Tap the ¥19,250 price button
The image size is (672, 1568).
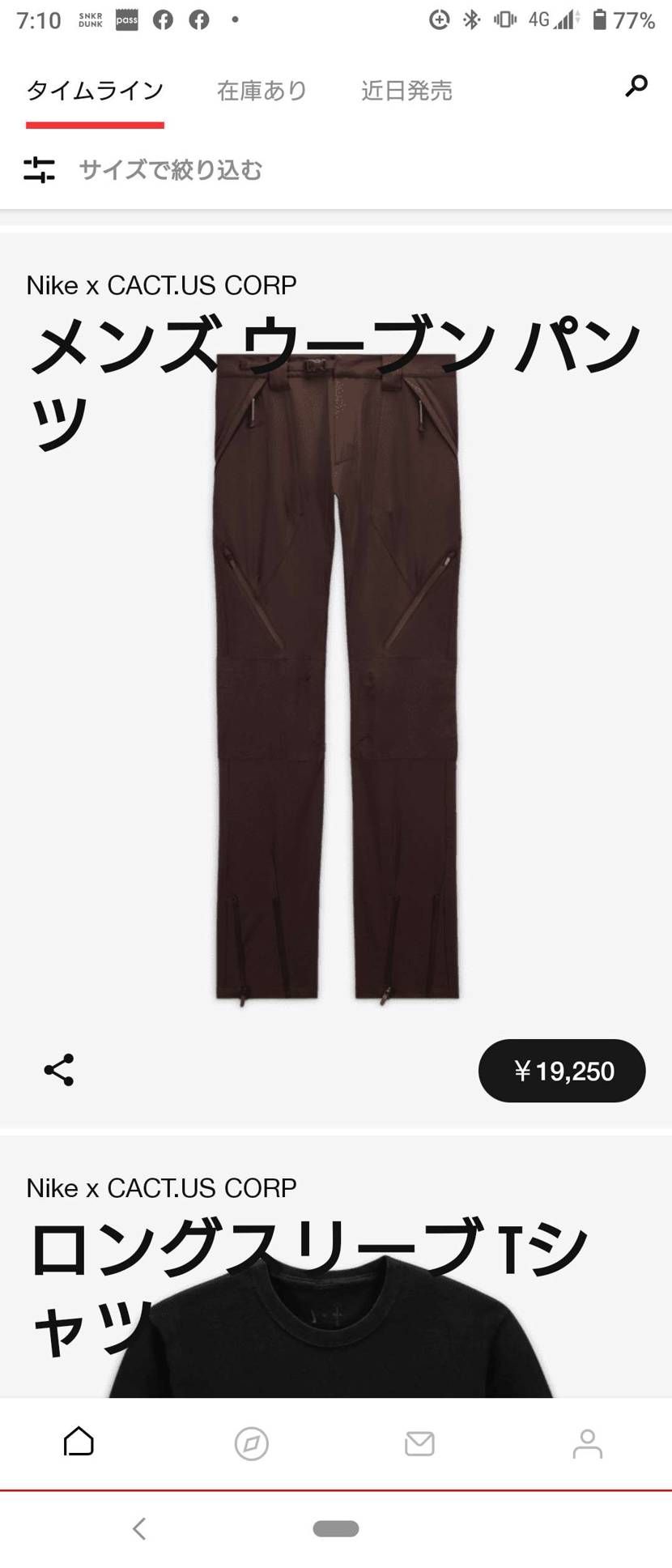562,1070
